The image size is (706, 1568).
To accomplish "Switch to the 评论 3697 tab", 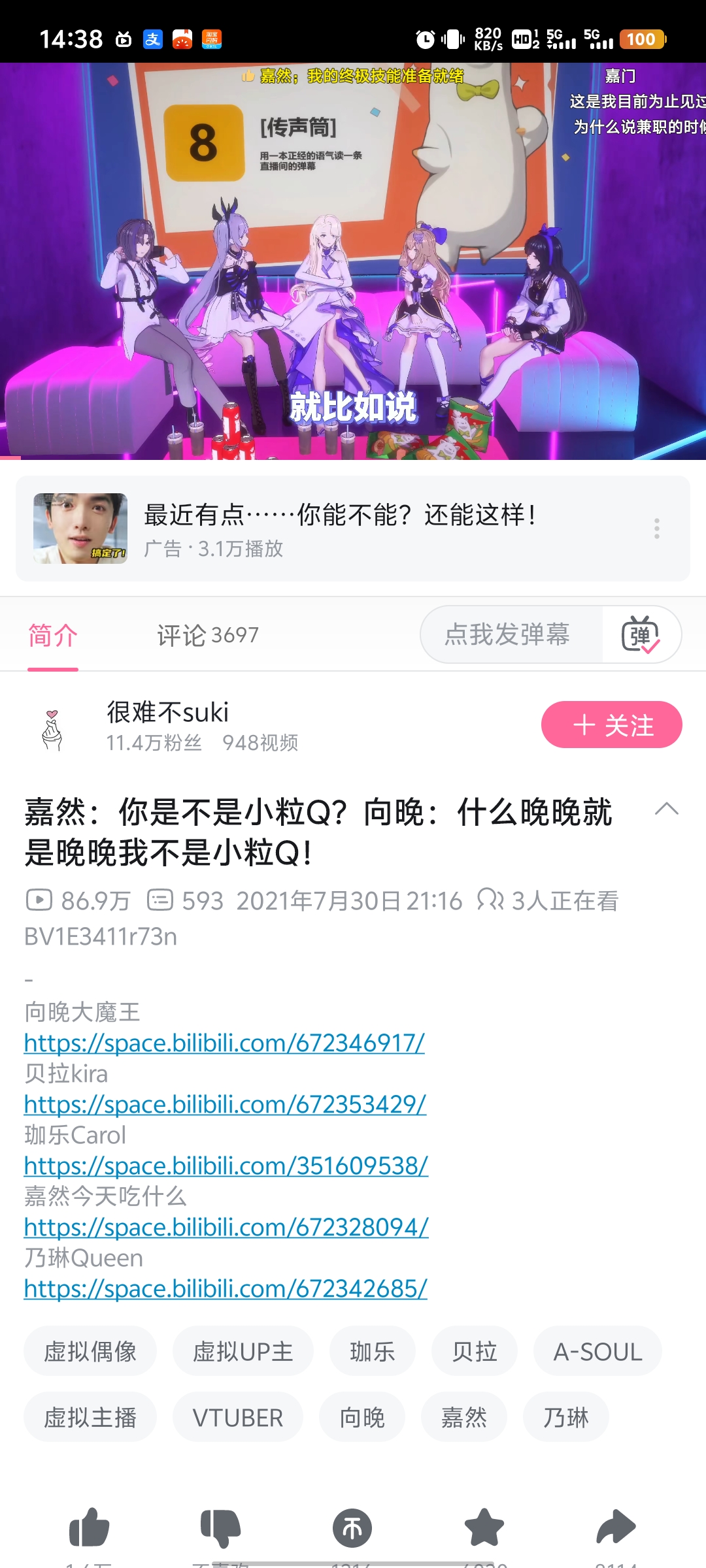I will pyautogui.click(x=208, y=635).
